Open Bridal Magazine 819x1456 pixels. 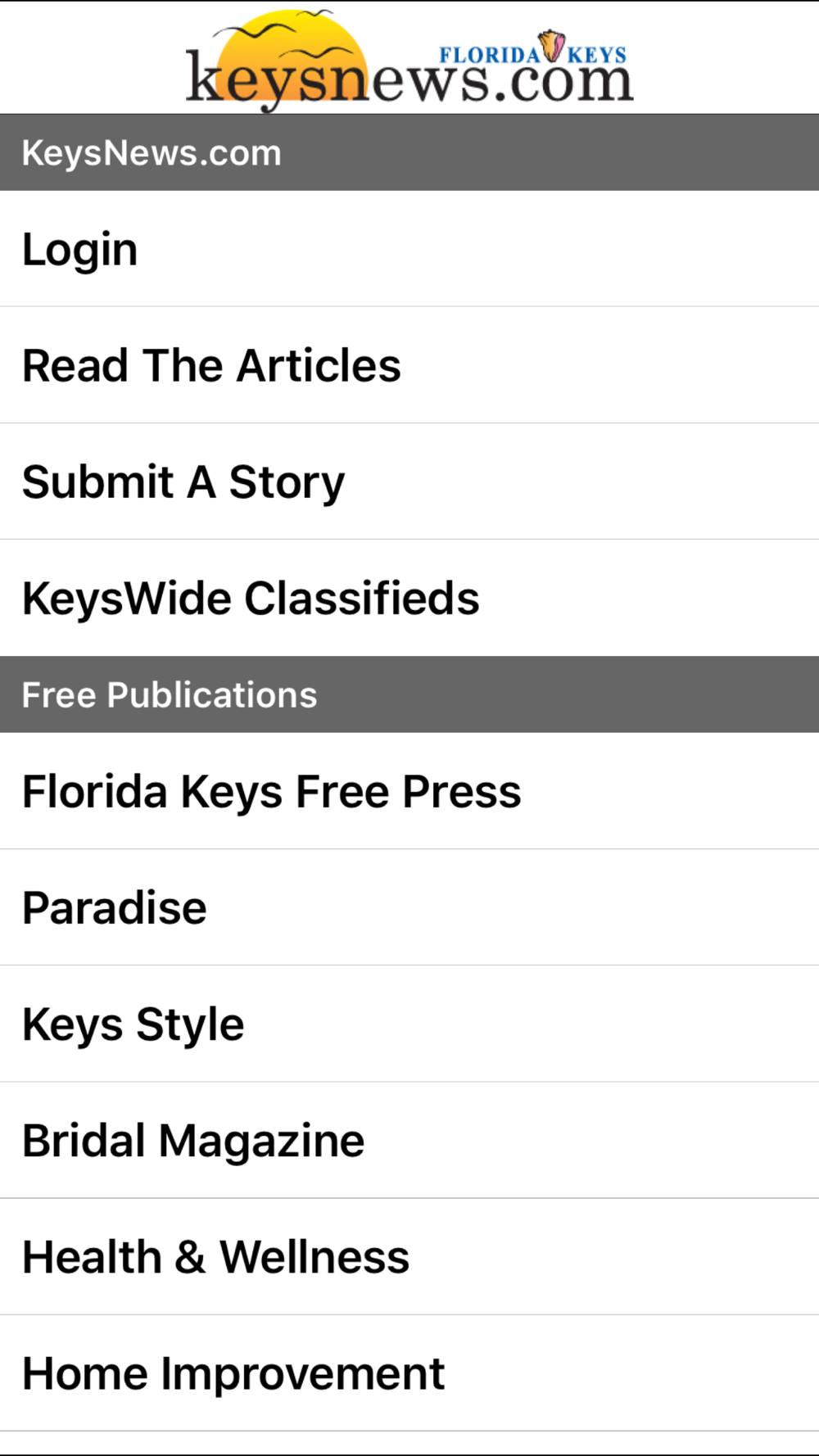[x=409, y=1140]
